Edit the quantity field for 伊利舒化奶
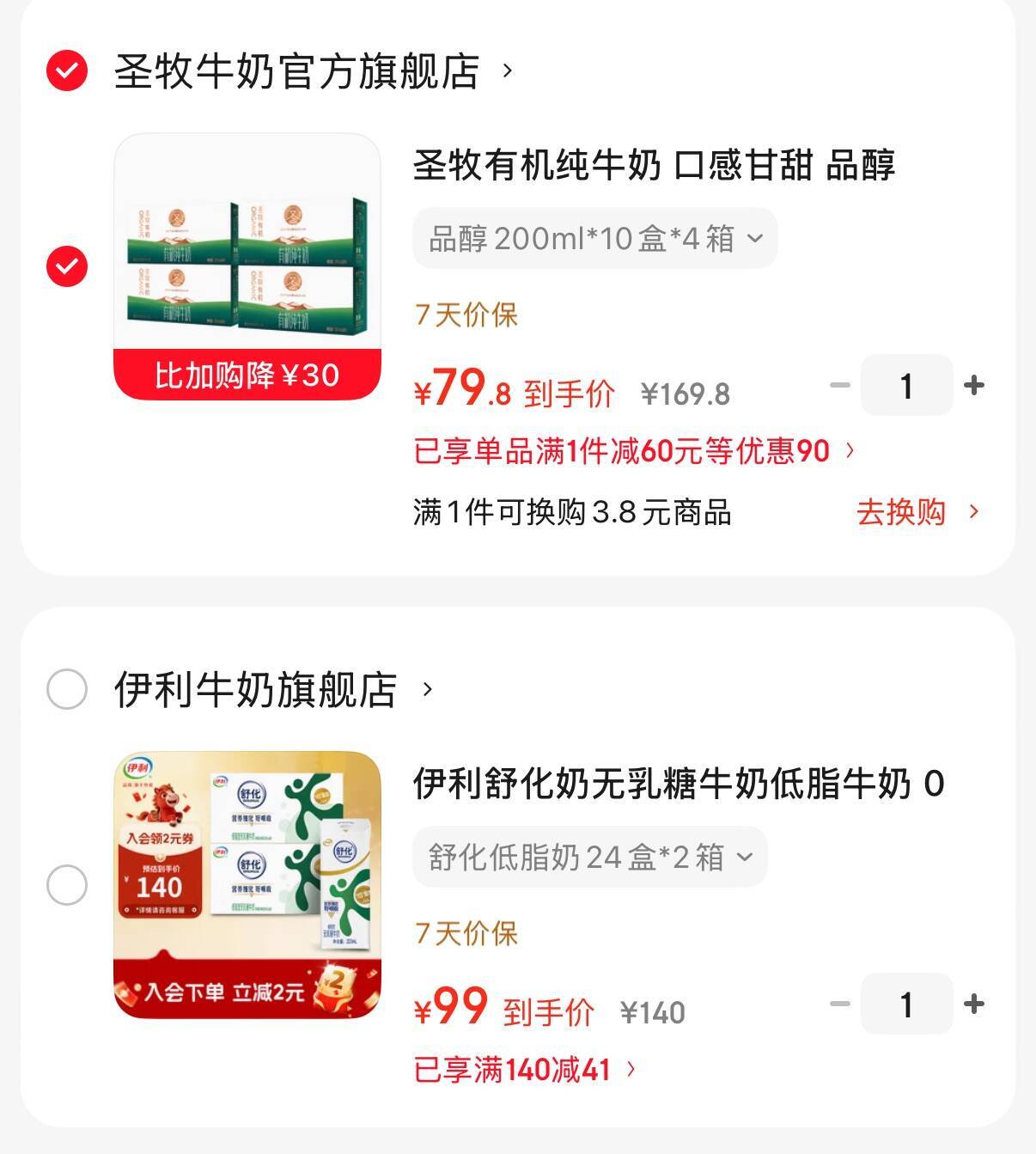Image resolution: width=1036 pixels, height=1154 pixels. tap(906, 1004)
